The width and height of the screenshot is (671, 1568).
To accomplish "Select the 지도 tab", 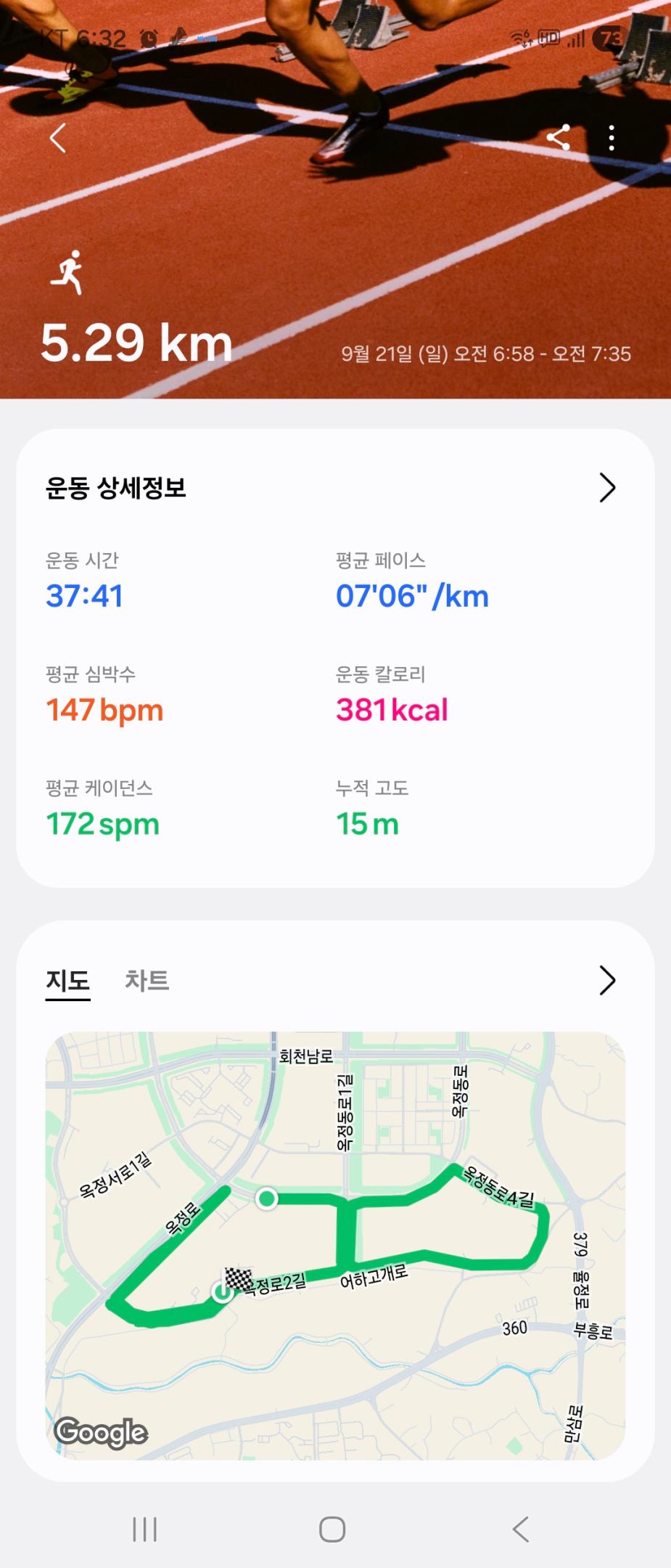I will point(67,981).
